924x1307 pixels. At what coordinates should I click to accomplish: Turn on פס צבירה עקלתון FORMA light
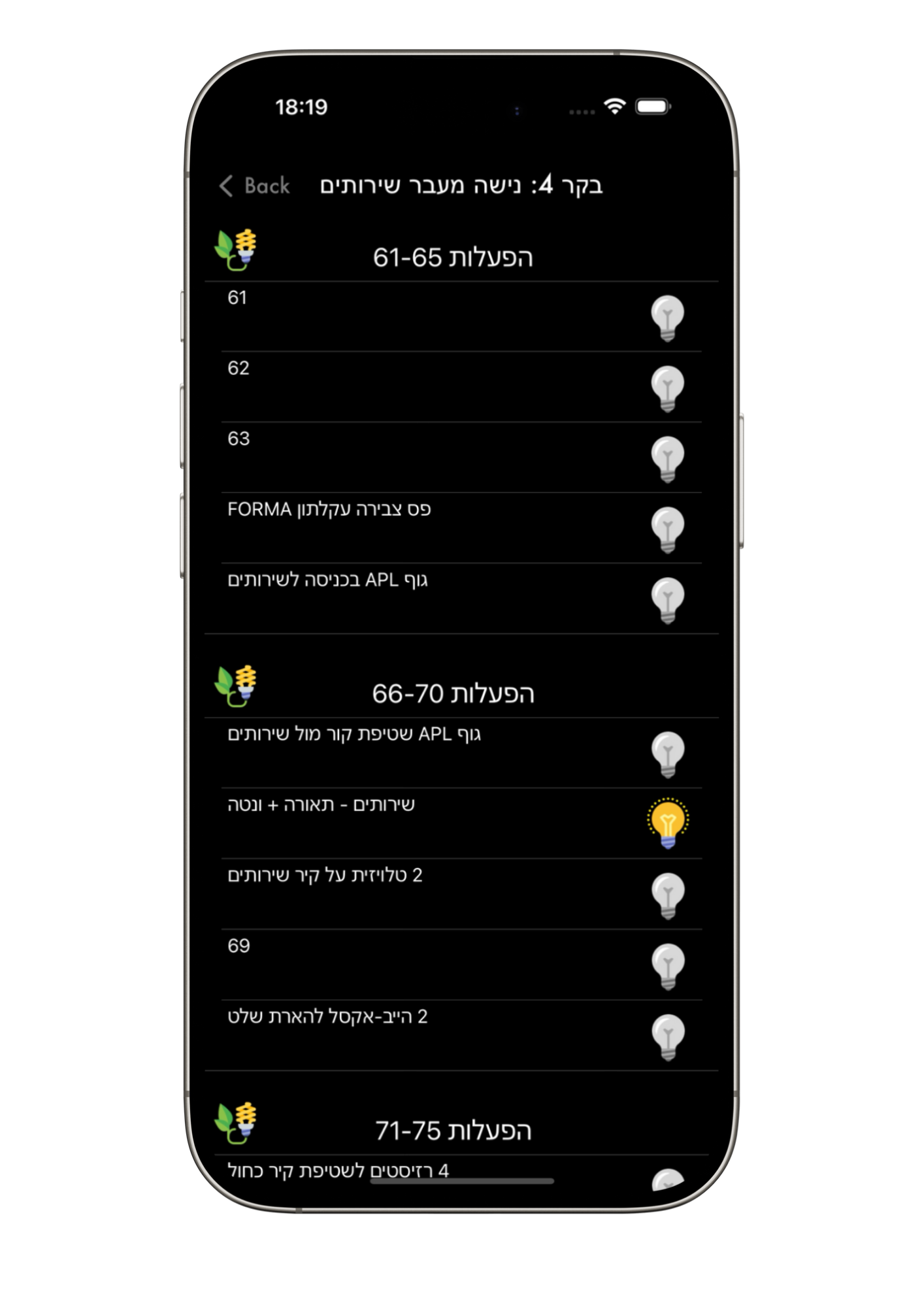coord(667,531)
